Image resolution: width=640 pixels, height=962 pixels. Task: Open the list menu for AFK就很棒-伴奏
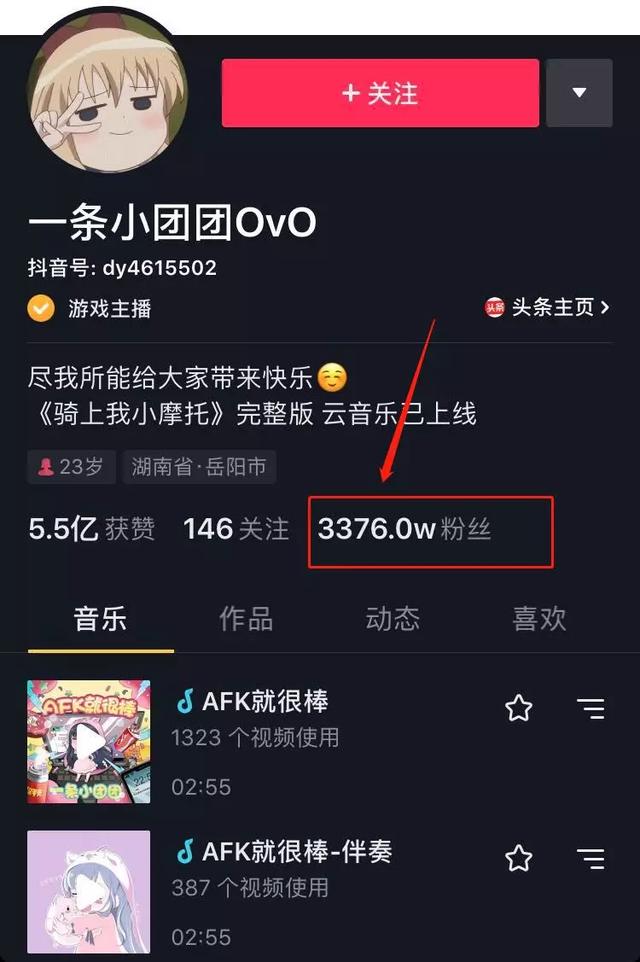click(x=591, y=858)
